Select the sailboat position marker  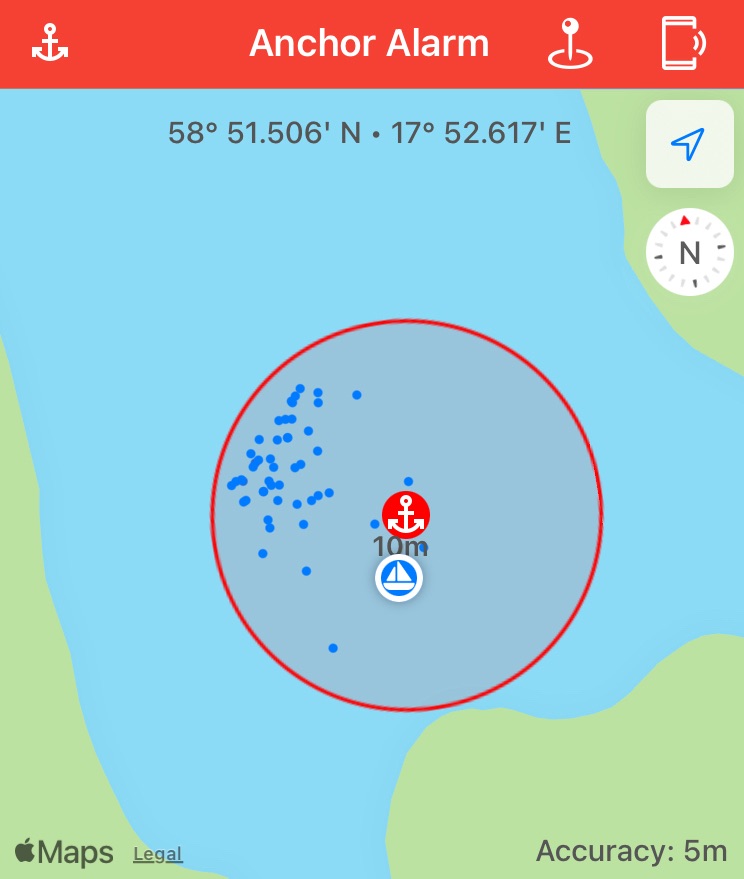click(x=399, y=577)
